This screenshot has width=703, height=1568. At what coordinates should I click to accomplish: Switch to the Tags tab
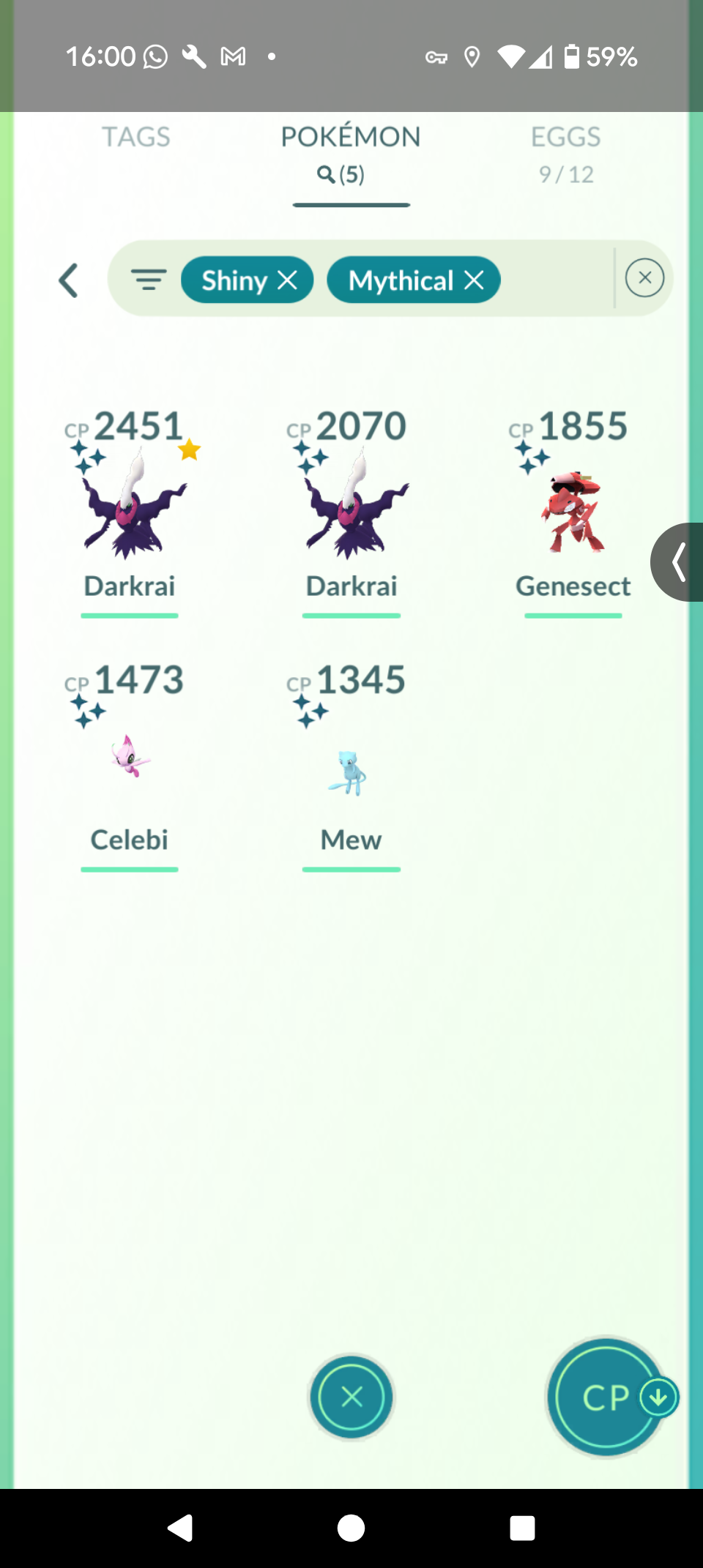[135, 137]
